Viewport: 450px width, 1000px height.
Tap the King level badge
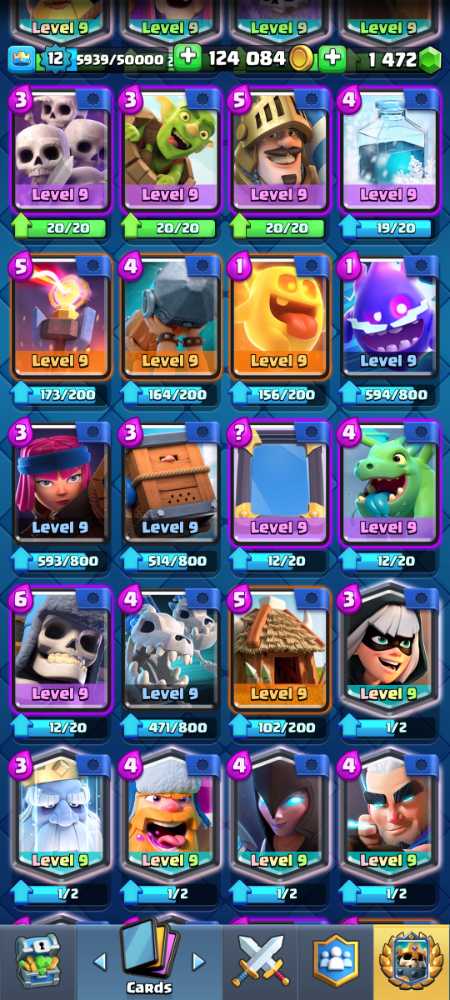55,59
